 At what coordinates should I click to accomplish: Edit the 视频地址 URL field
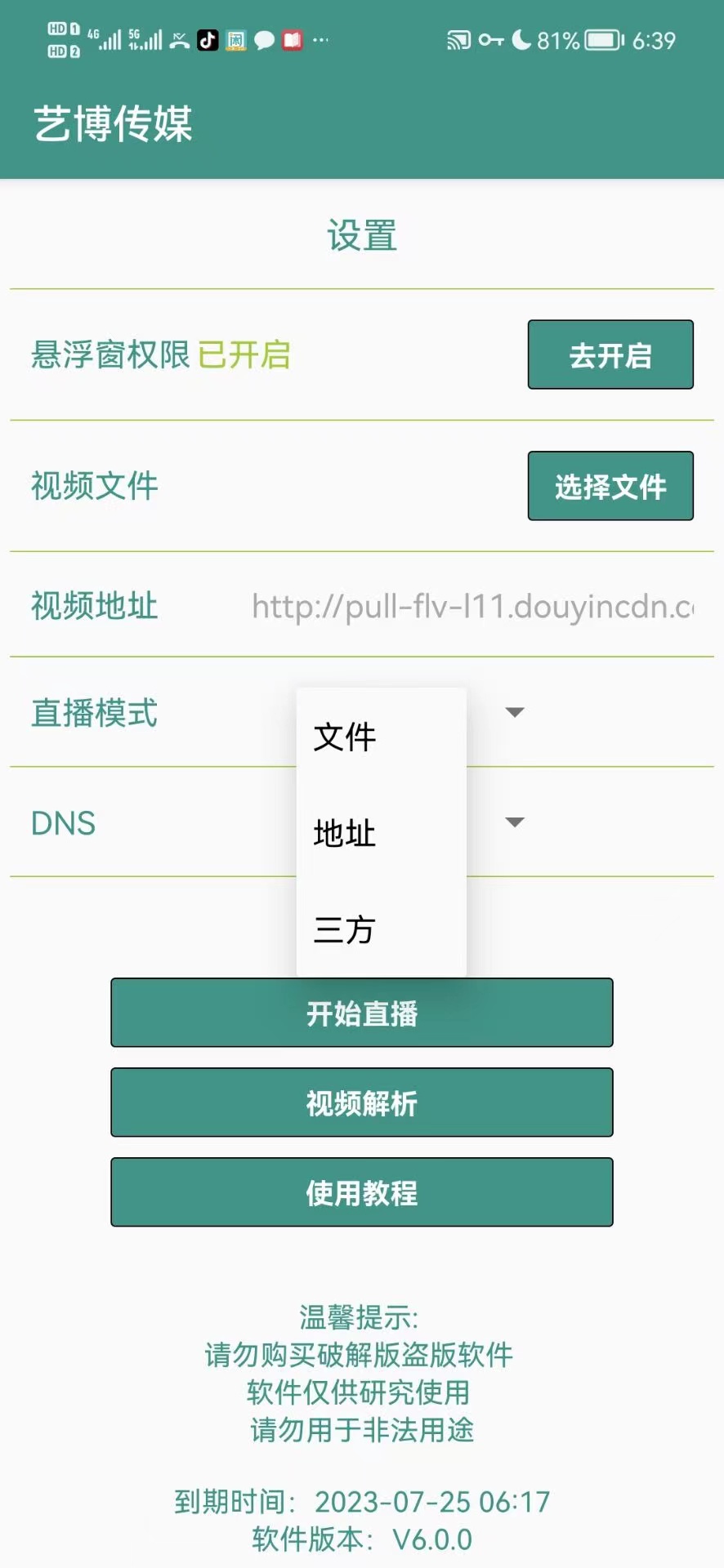[472, 606]
